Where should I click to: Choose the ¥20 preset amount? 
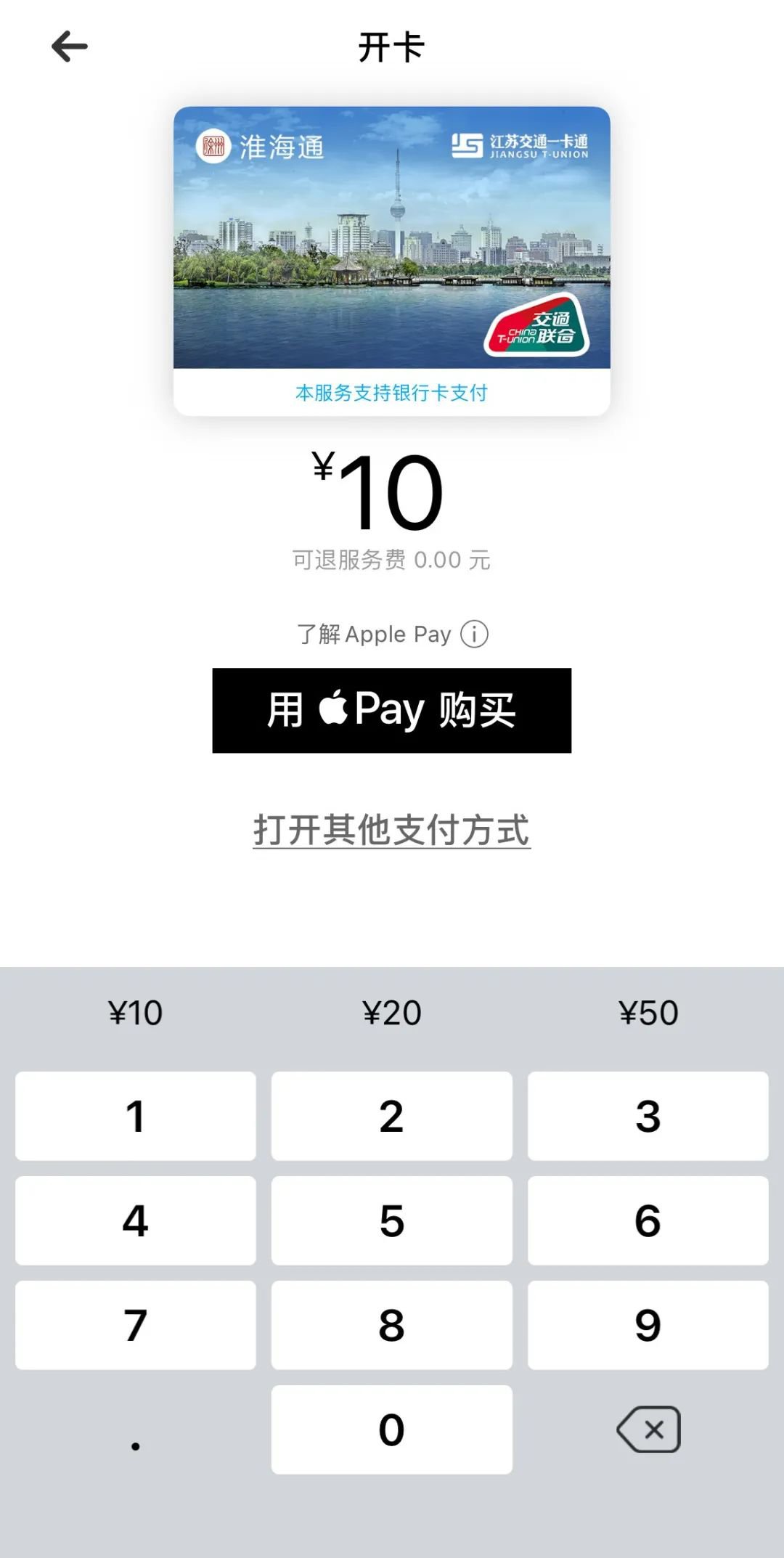[391, 1013]
